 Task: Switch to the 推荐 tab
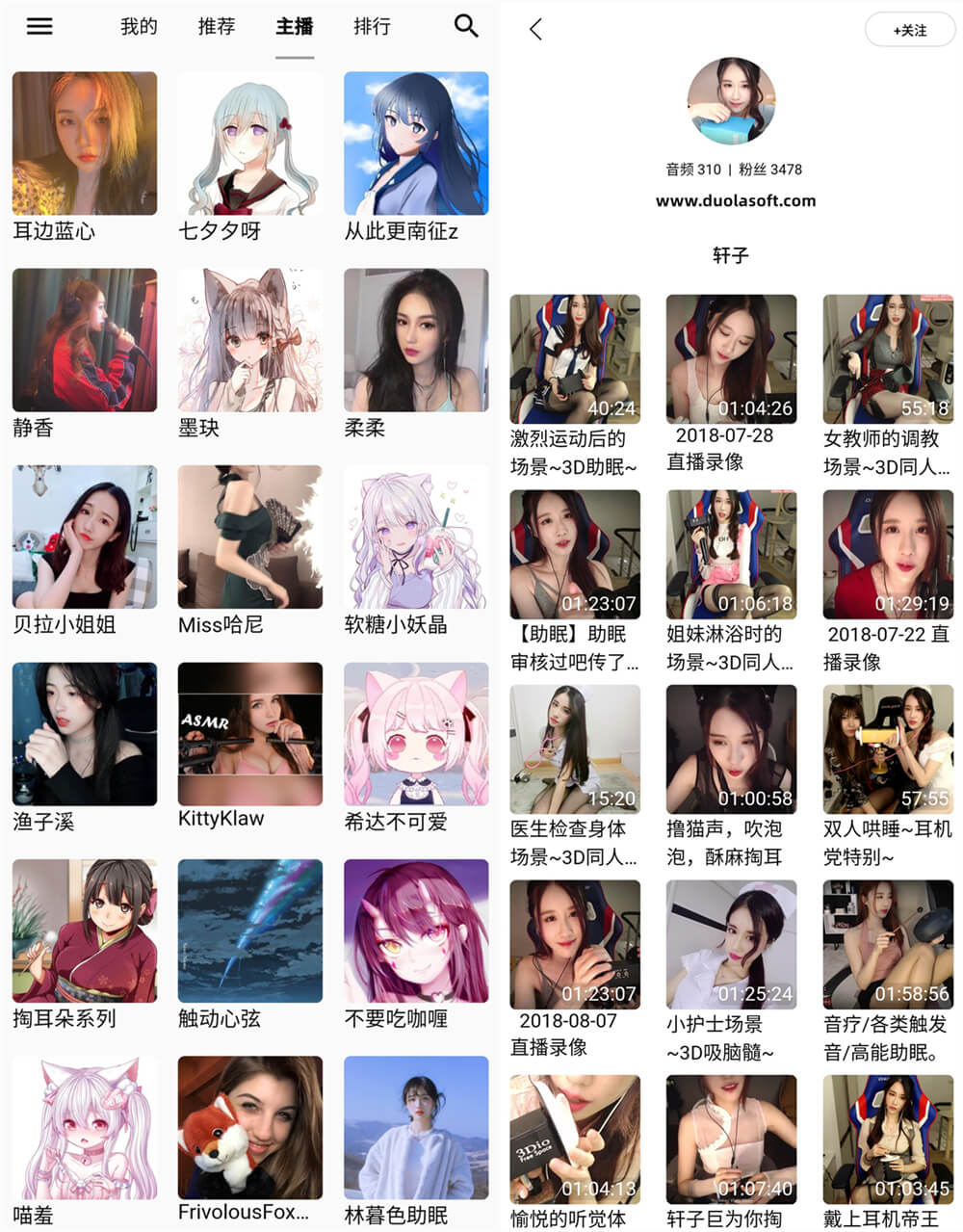click(x=217, y=26)
